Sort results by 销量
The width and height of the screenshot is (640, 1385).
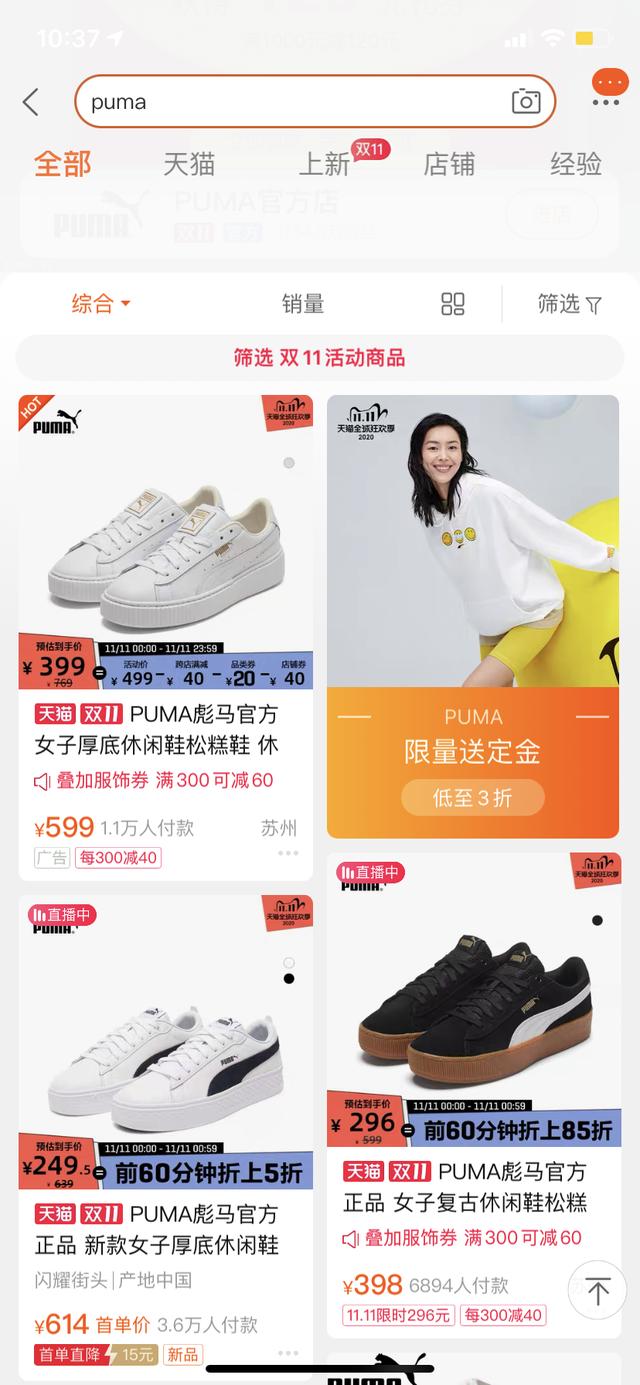pyautogui.click(x=303, y=304)
